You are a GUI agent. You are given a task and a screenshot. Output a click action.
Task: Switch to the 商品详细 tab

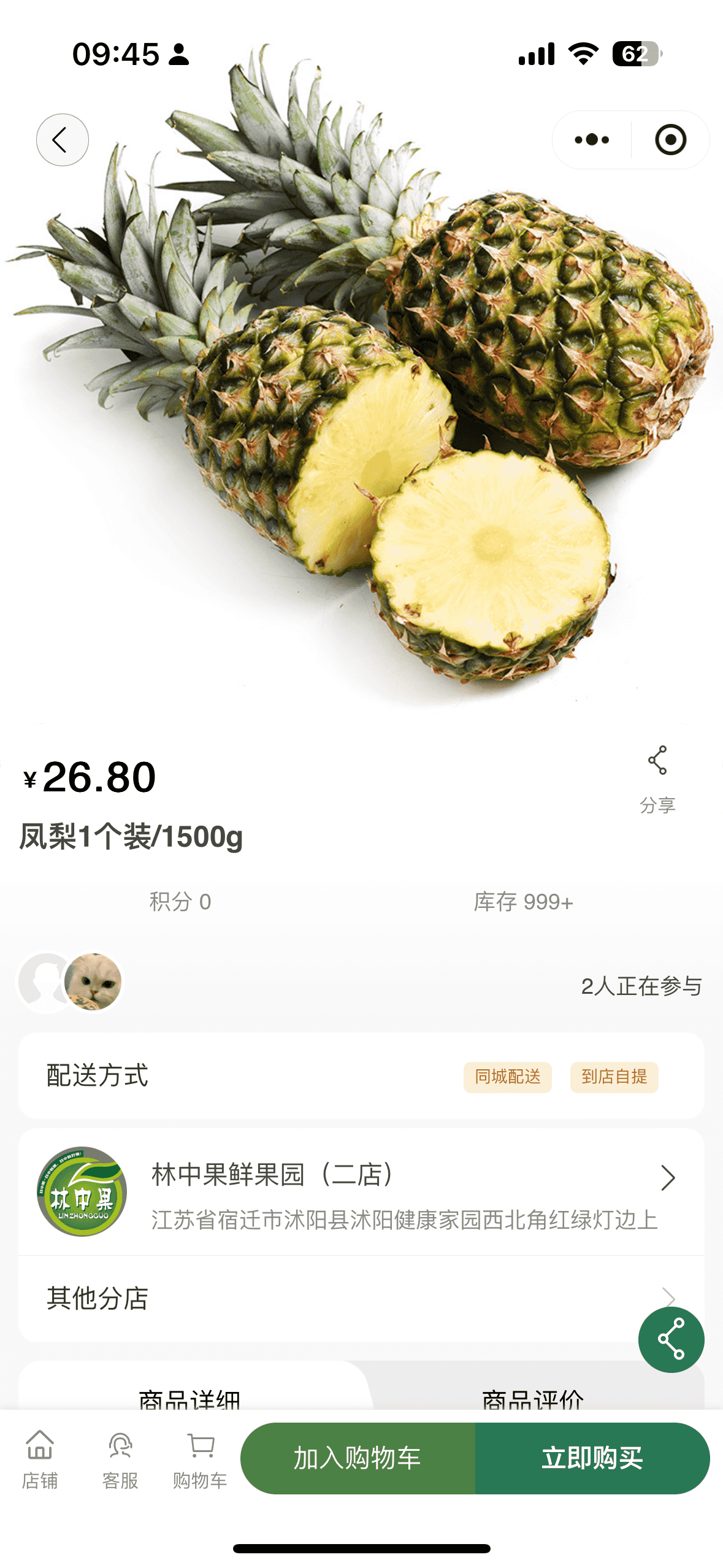coord(189,1397)
